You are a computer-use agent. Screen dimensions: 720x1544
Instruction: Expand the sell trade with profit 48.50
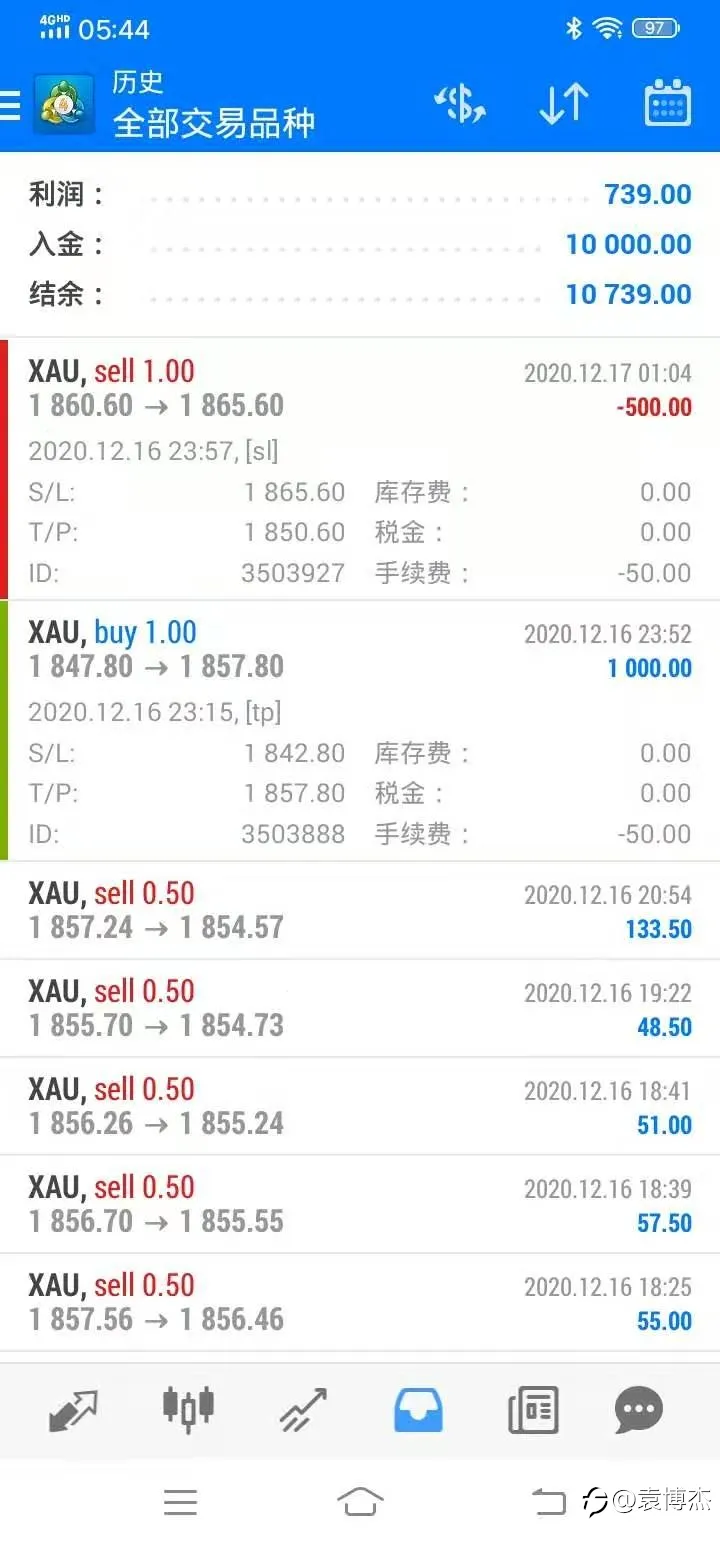click(360, 1009)
